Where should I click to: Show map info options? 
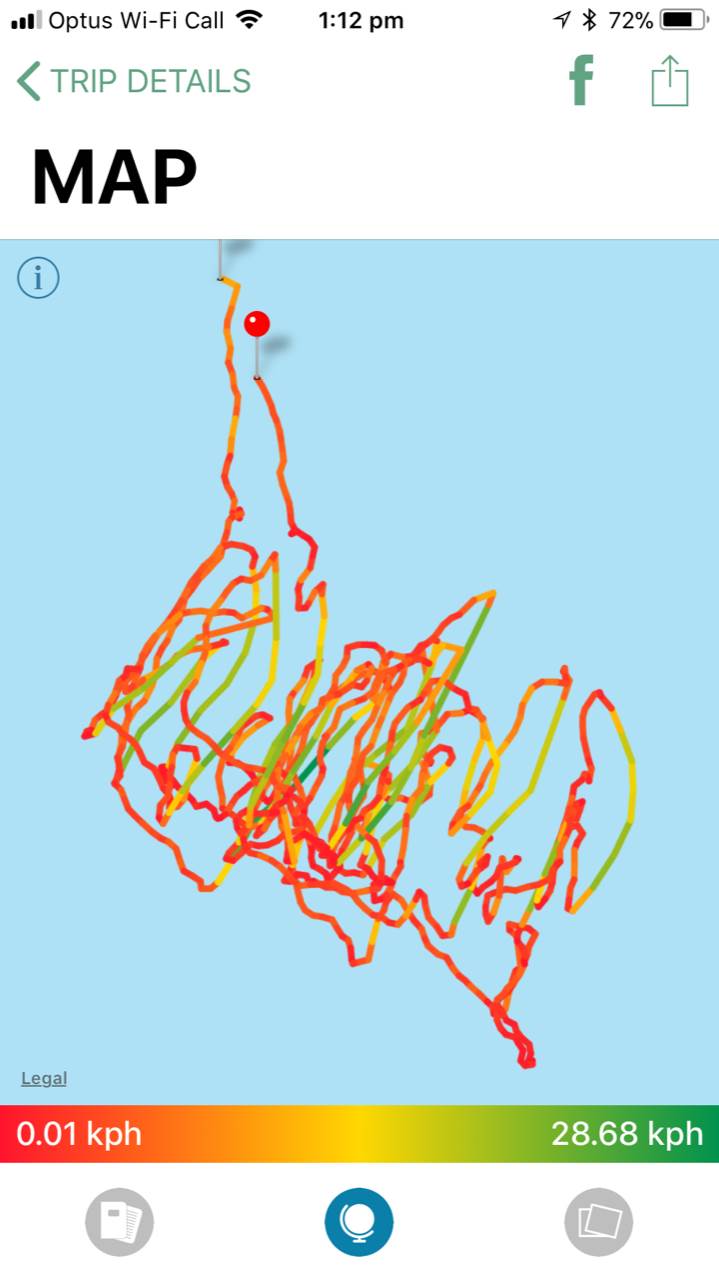pos(39,278)
